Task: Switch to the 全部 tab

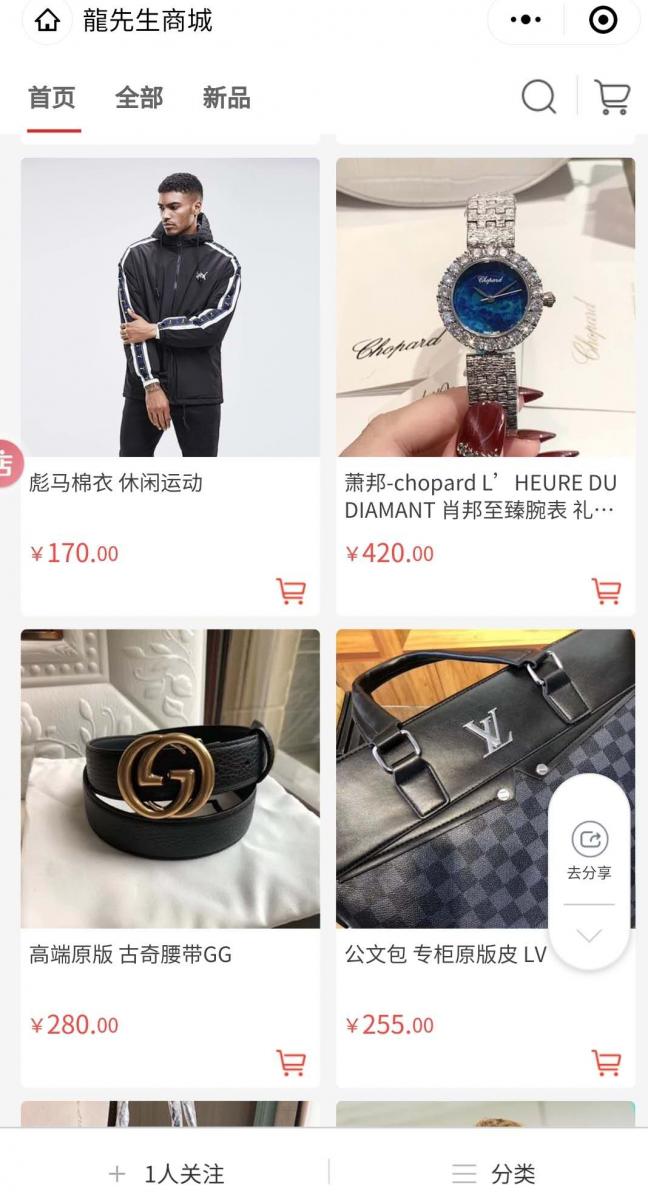Action: coord(139,98)
